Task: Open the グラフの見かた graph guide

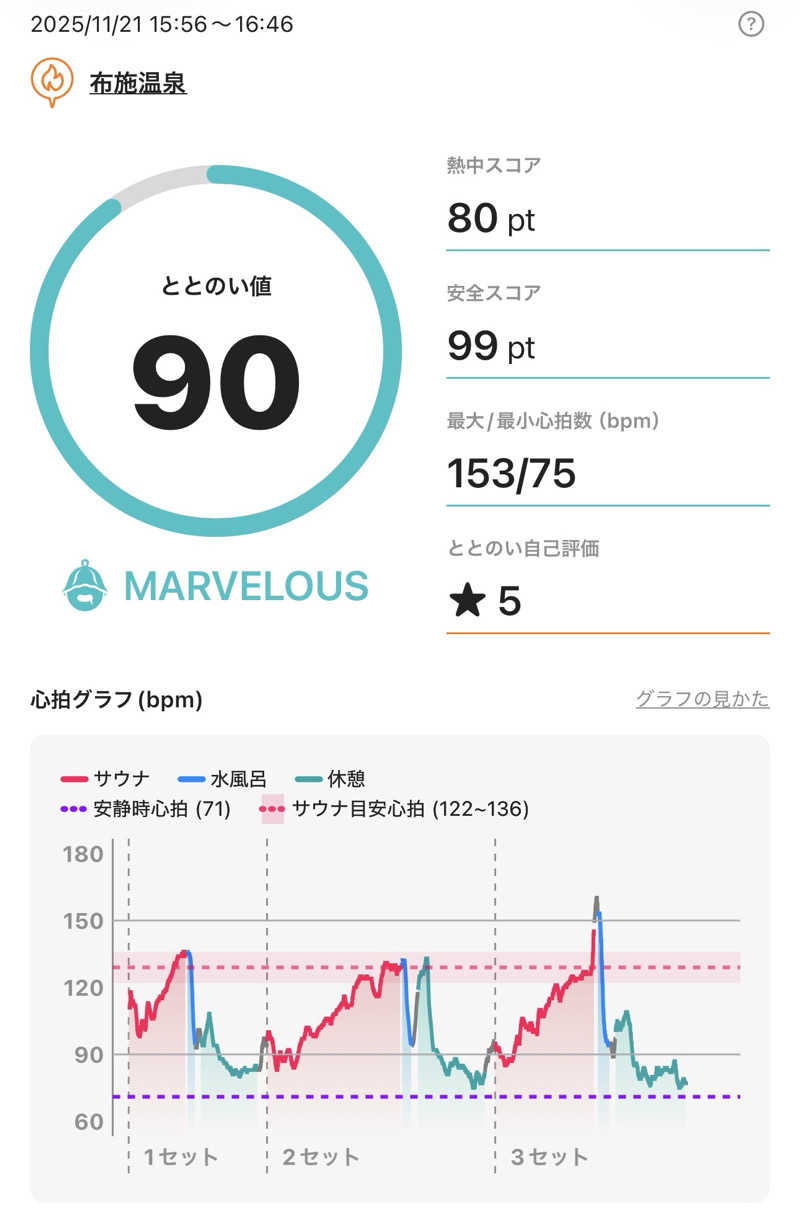Action: coord(702,699)
